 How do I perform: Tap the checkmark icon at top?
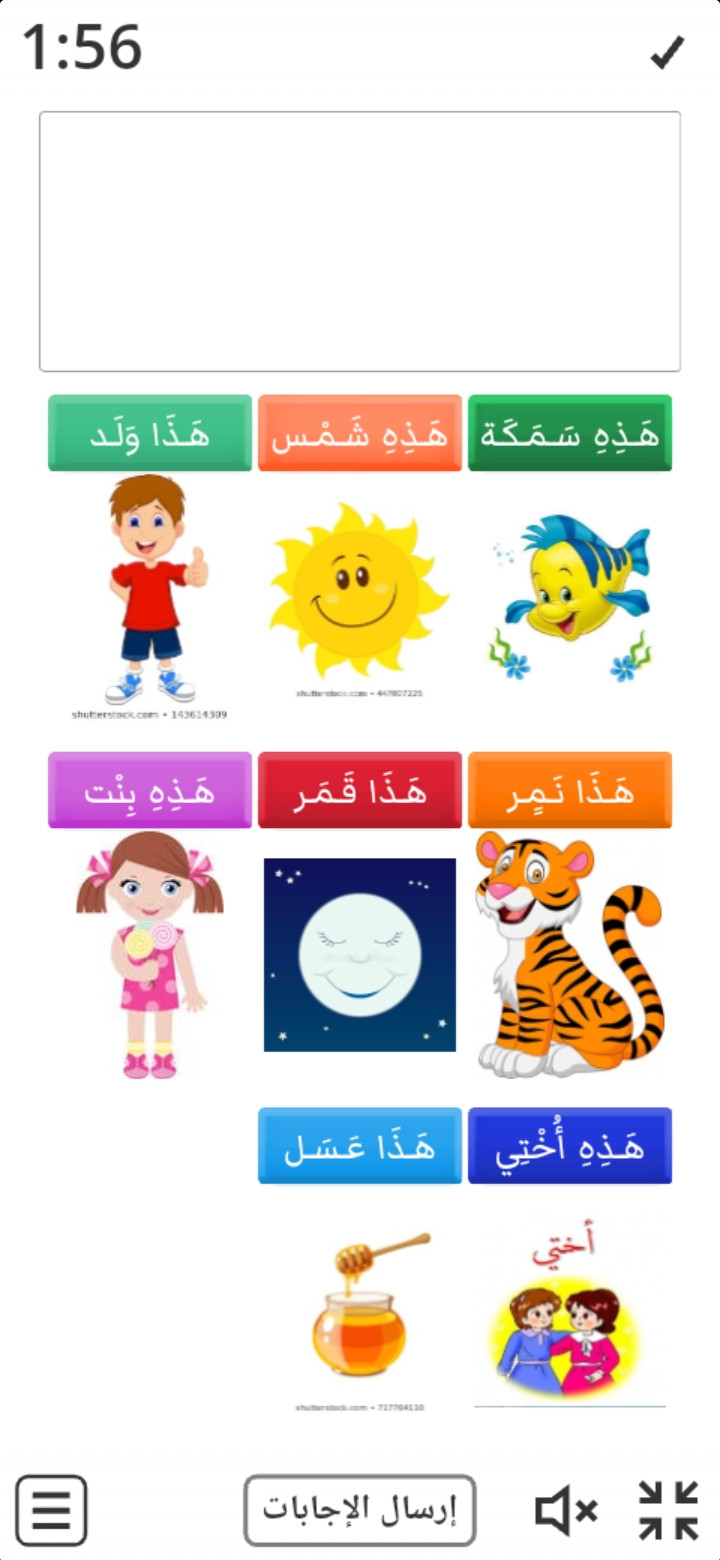[667, 53]
